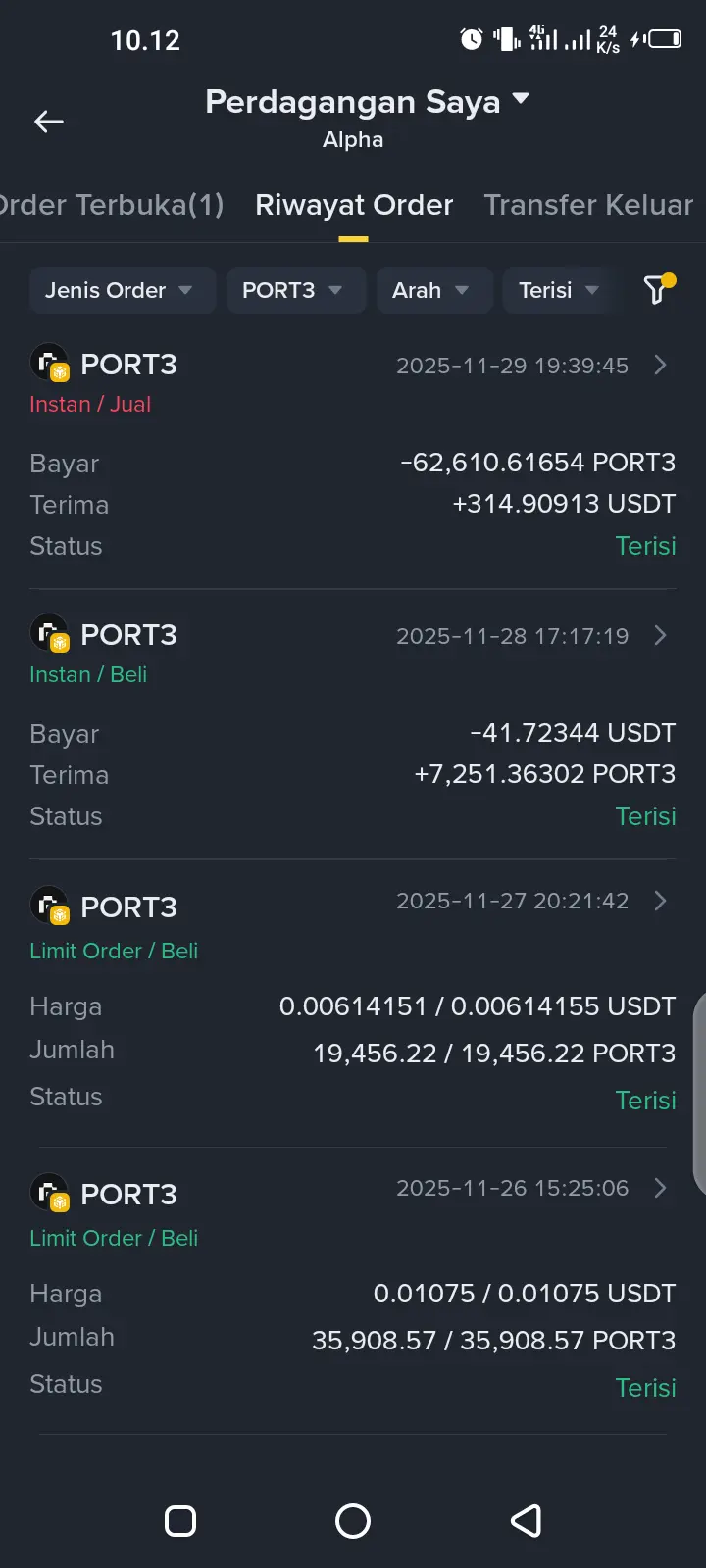View the Limit Order from 2025-11-27 20:21:42
706x1568 pixels.
pyautogui.click(x=659, y=902)
